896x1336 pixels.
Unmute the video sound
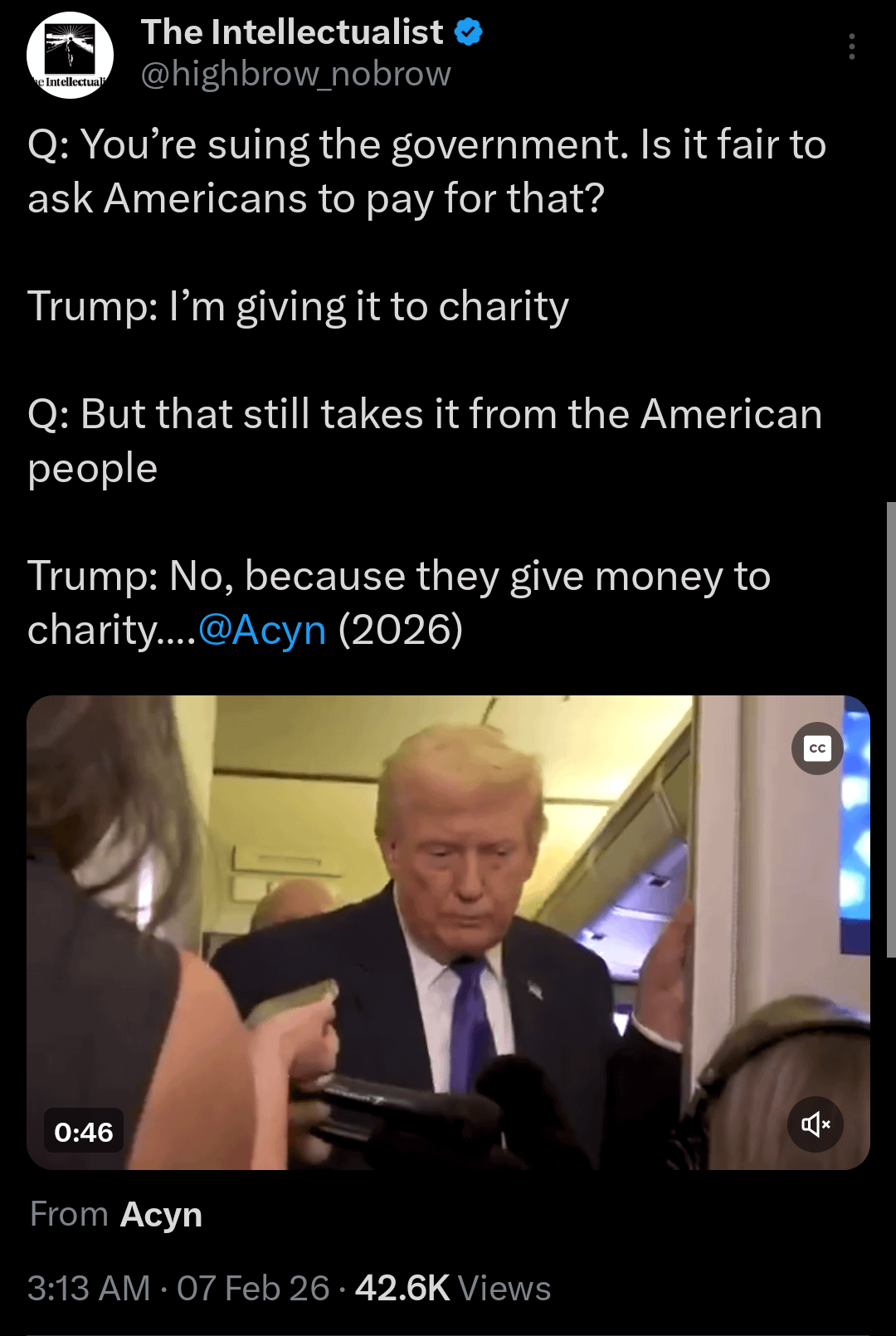coord(816,1124)
